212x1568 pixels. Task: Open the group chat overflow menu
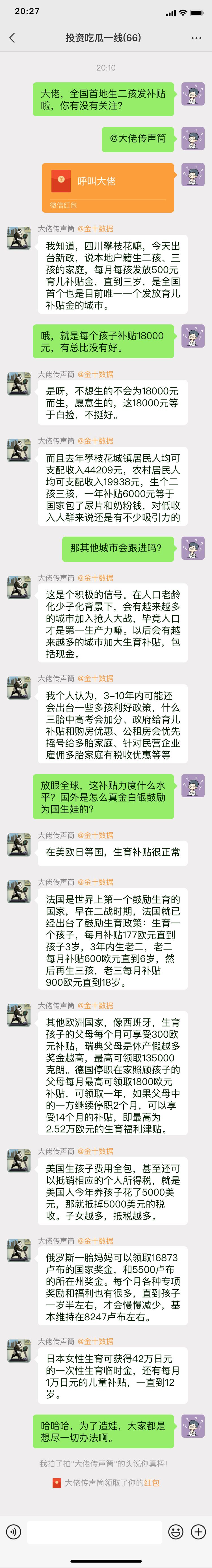pos(196,38)
